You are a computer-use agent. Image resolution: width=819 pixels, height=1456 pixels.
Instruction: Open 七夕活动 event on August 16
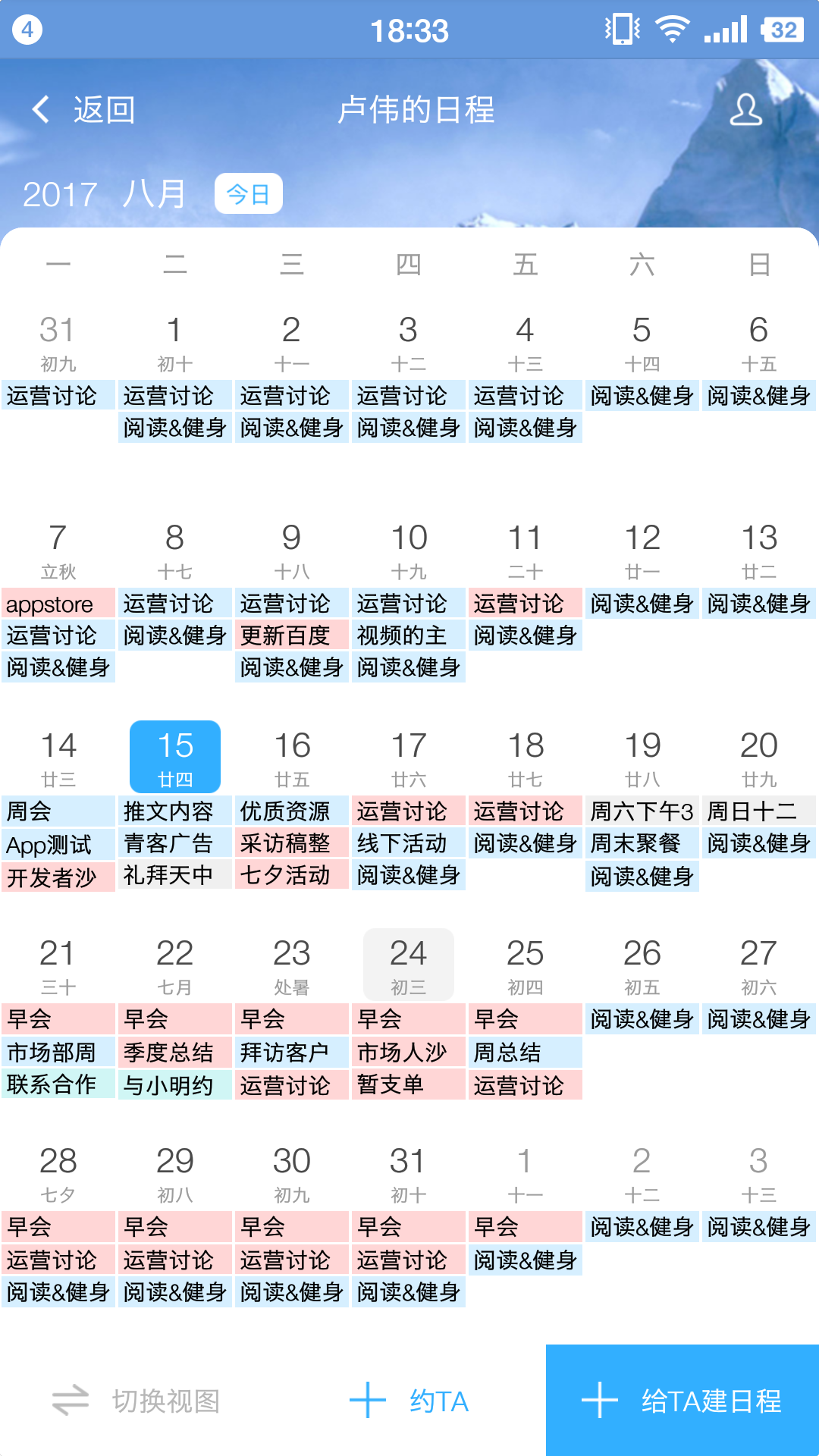click(x=292, y=875)
